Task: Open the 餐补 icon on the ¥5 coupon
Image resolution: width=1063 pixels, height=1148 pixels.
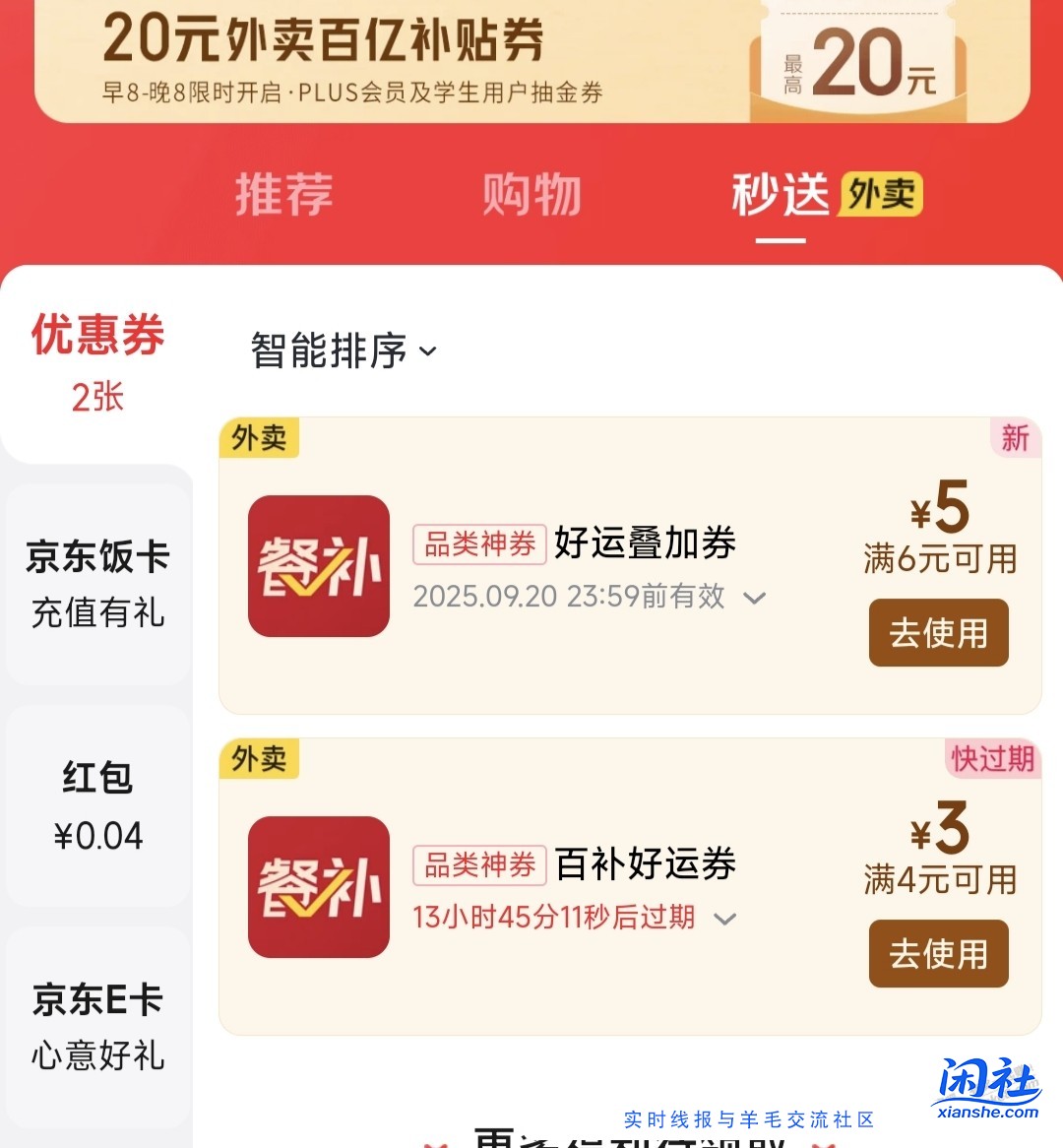Action: [x=318, y=567]
